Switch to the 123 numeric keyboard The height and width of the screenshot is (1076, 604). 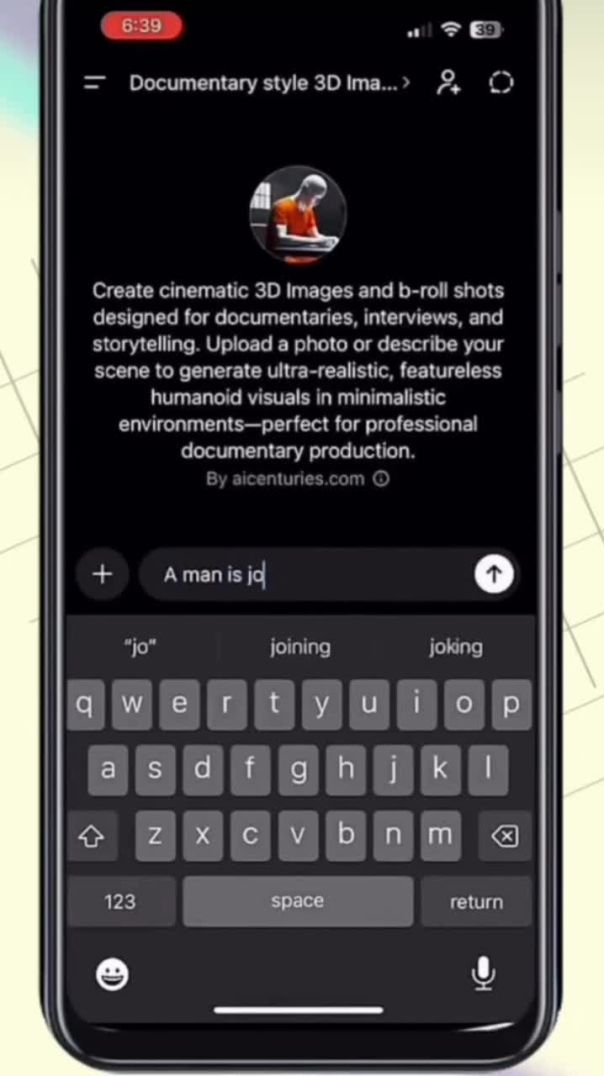tap(120, 902)
